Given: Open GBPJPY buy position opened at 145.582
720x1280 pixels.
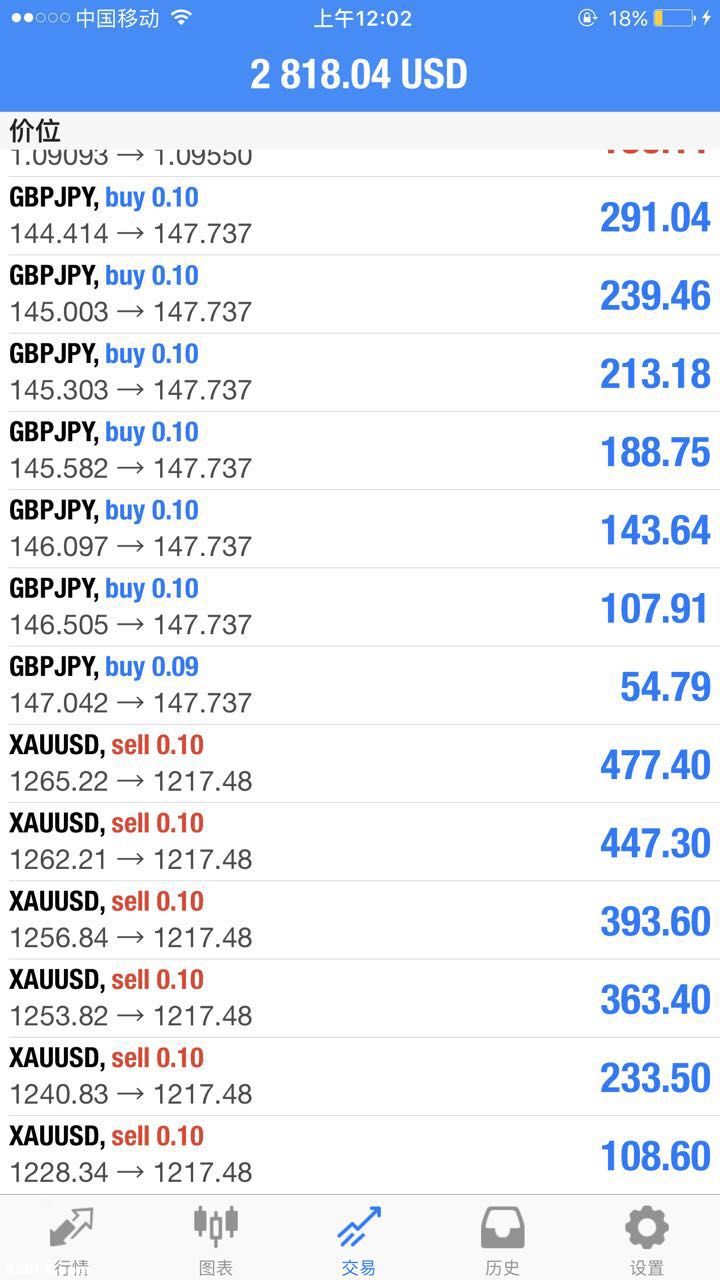Looking at the screenshot, I should click(x=360, y=450).
